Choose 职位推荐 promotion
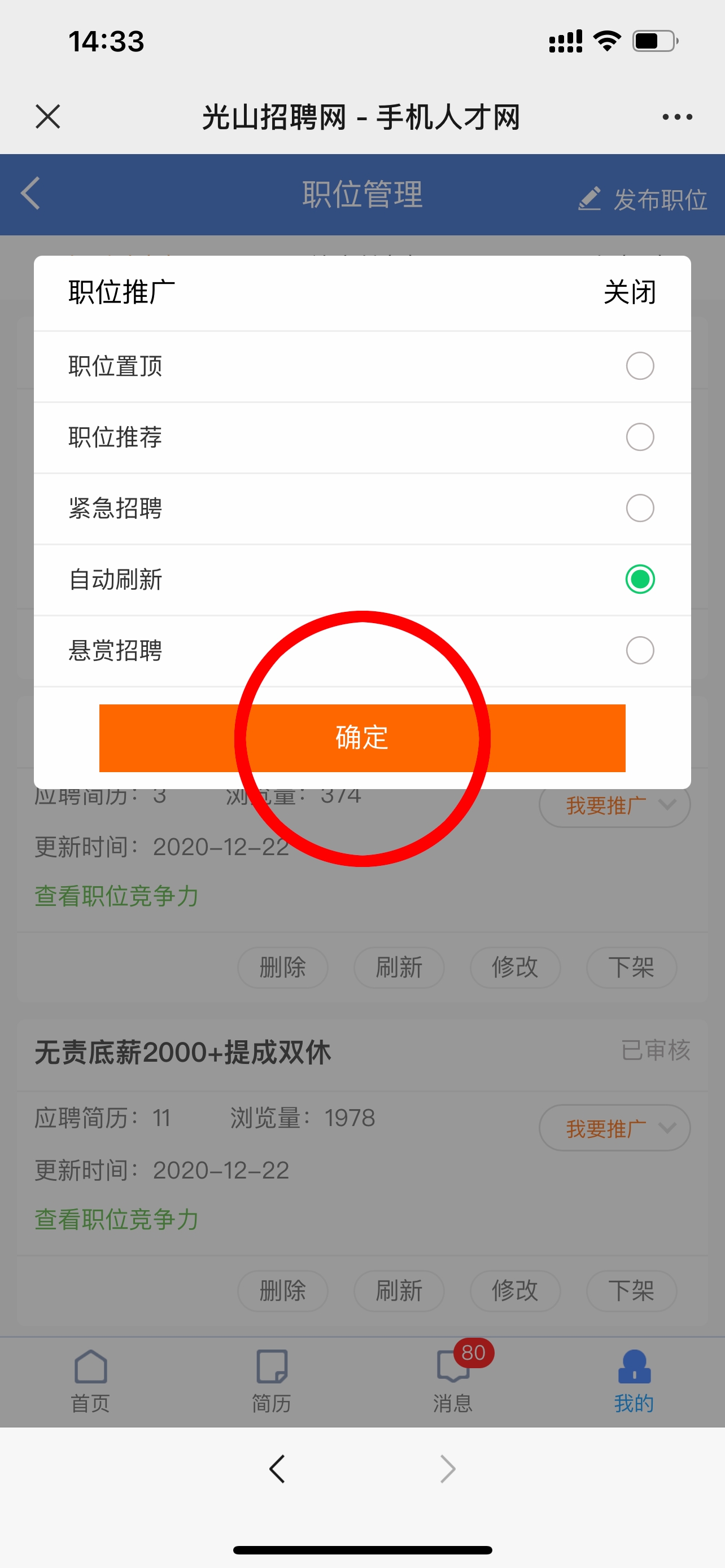This screenshot has height=1568, width=725. (x=639, y=437)
